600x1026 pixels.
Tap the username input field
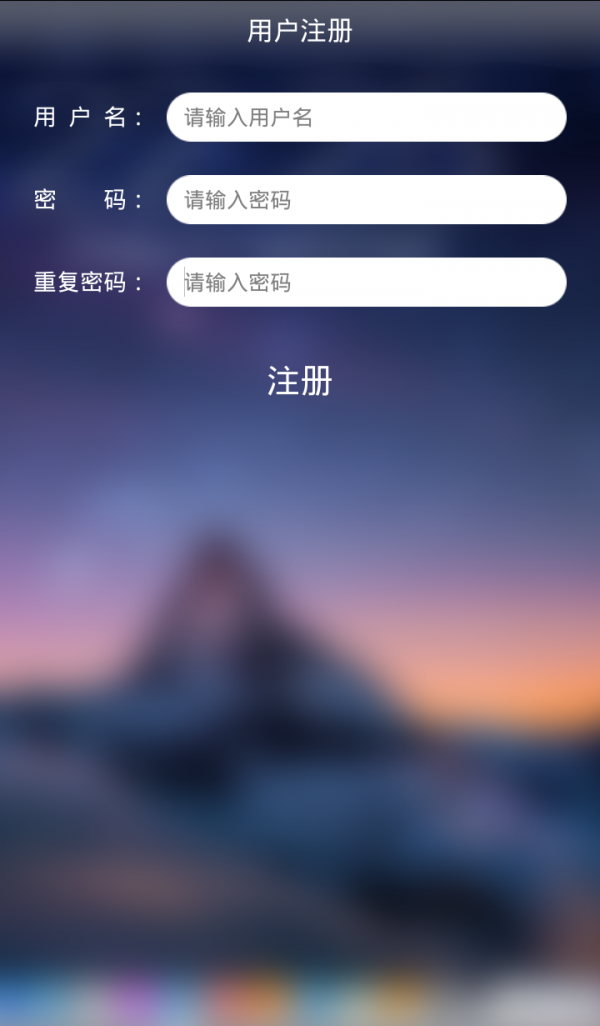[x=366, y=118]
